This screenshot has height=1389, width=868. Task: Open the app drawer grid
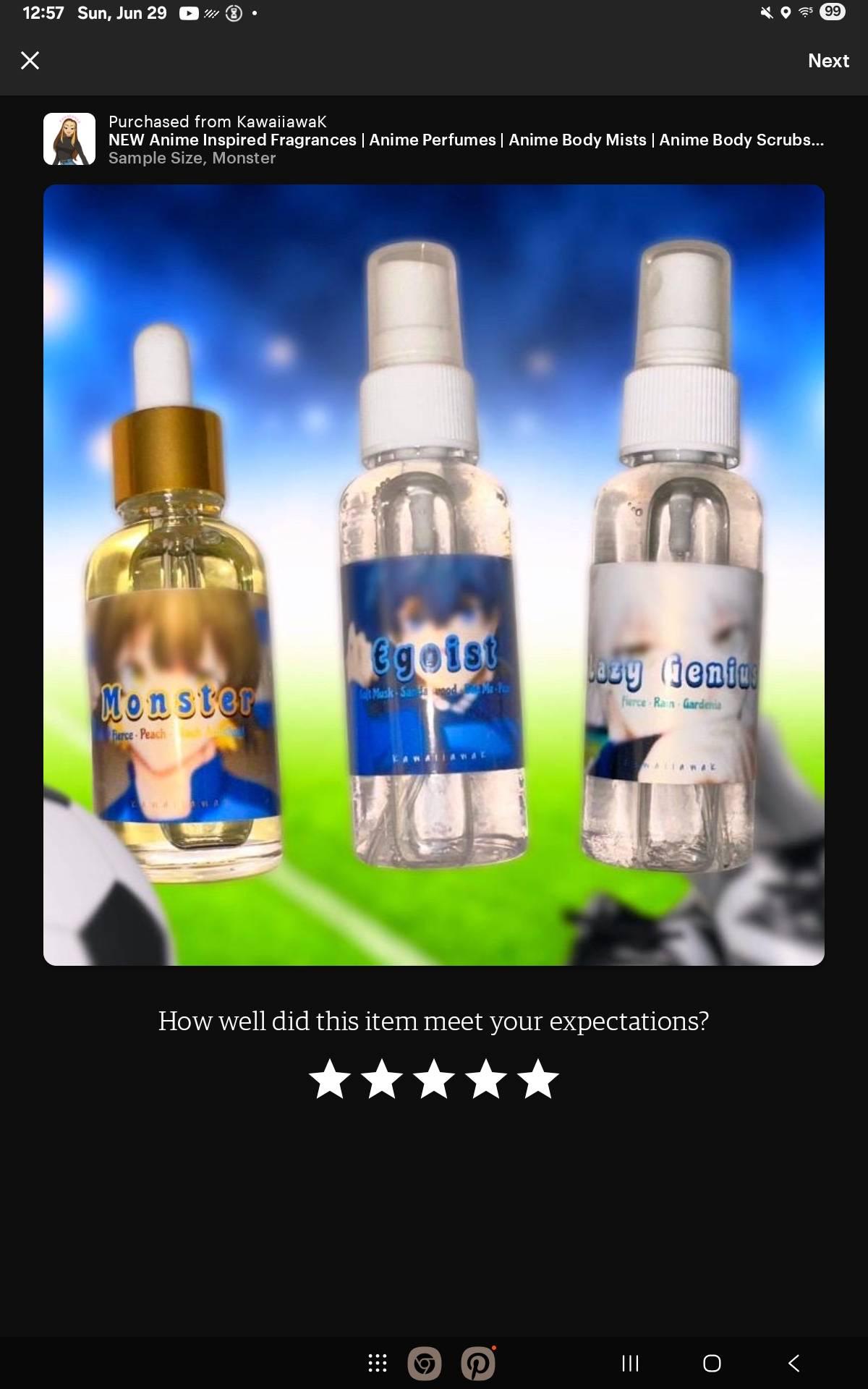click(x=378, y=1364)
